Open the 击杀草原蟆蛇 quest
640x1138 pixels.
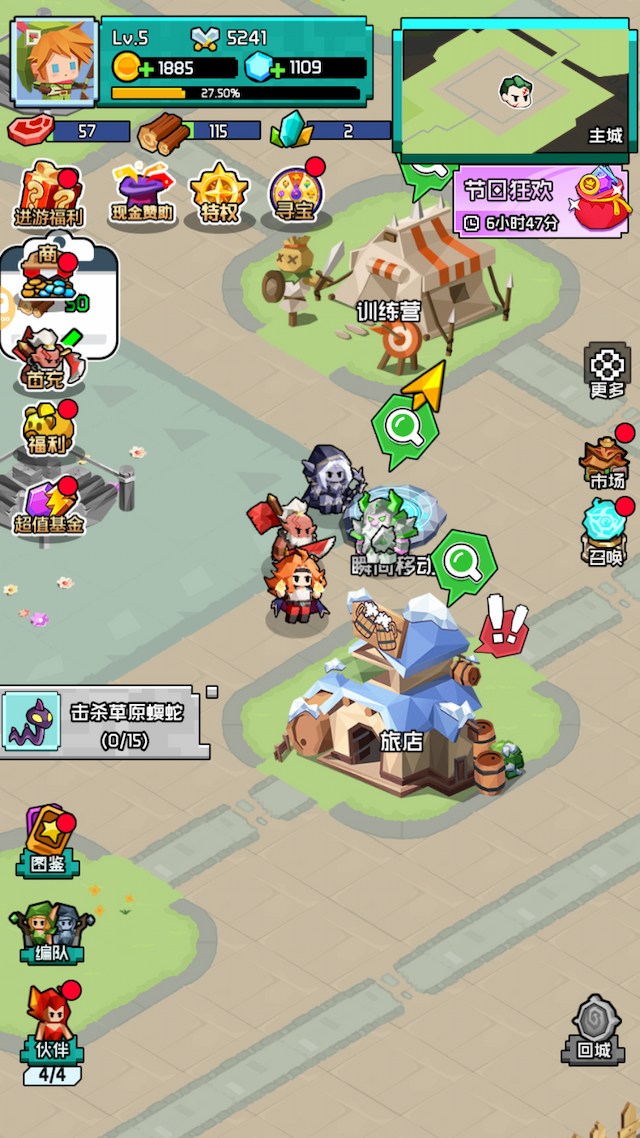click(x=105, y=723)
